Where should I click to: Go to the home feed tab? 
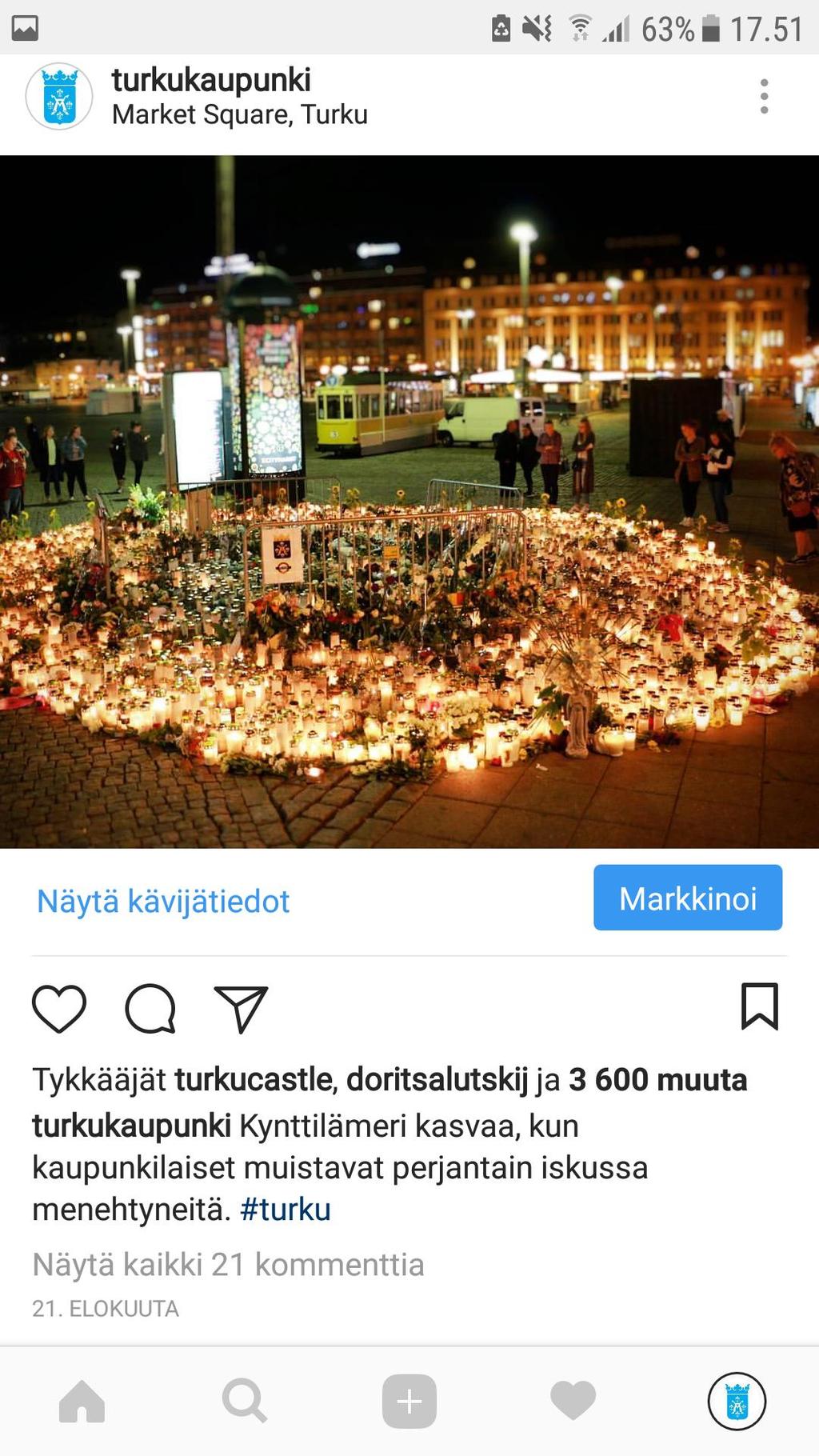pyautogui.click(x=82, y=1402)
